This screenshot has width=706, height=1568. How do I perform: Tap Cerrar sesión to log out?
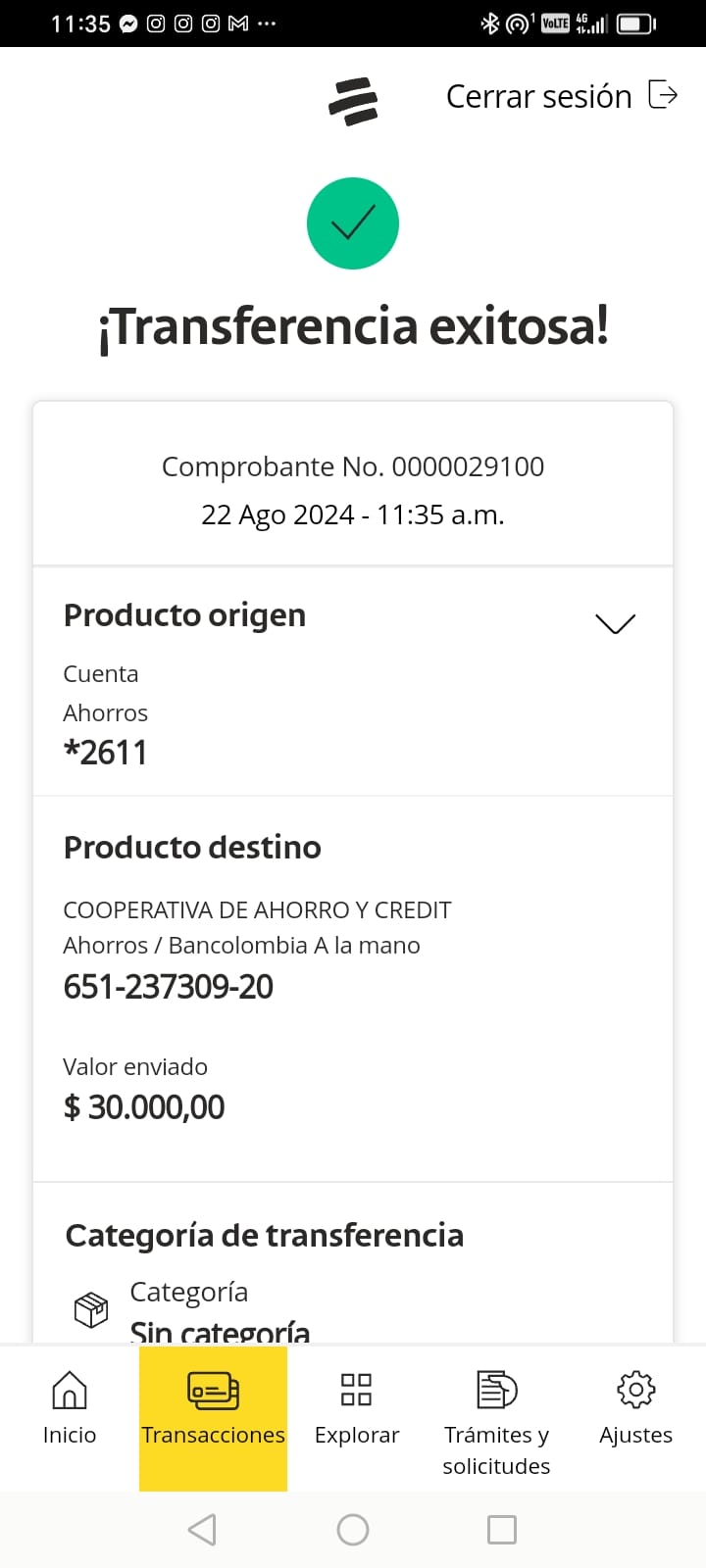(x=561, y=96)
